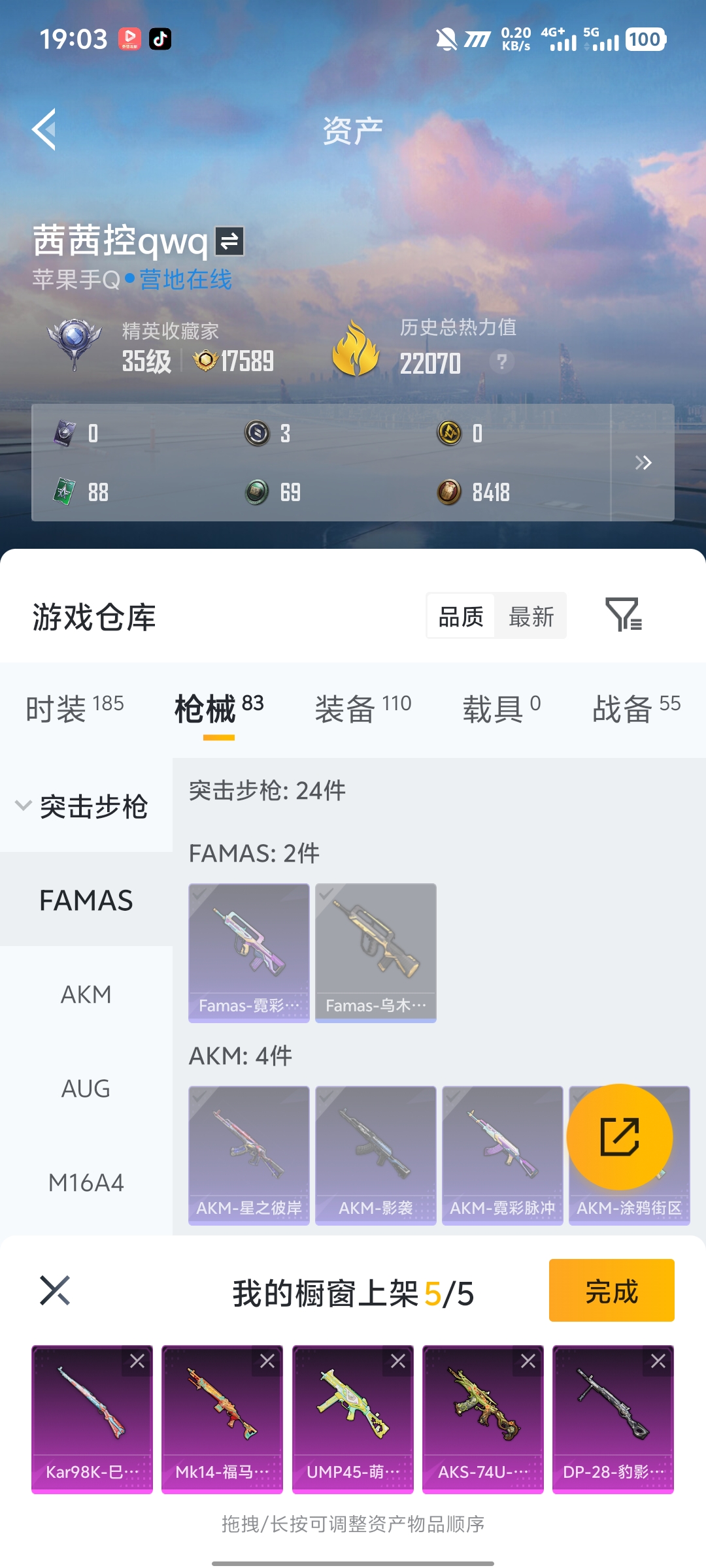This screenshot has width=706, height=1568.
Task: Open the filter icon next to 最新
Action: (624, 615)
